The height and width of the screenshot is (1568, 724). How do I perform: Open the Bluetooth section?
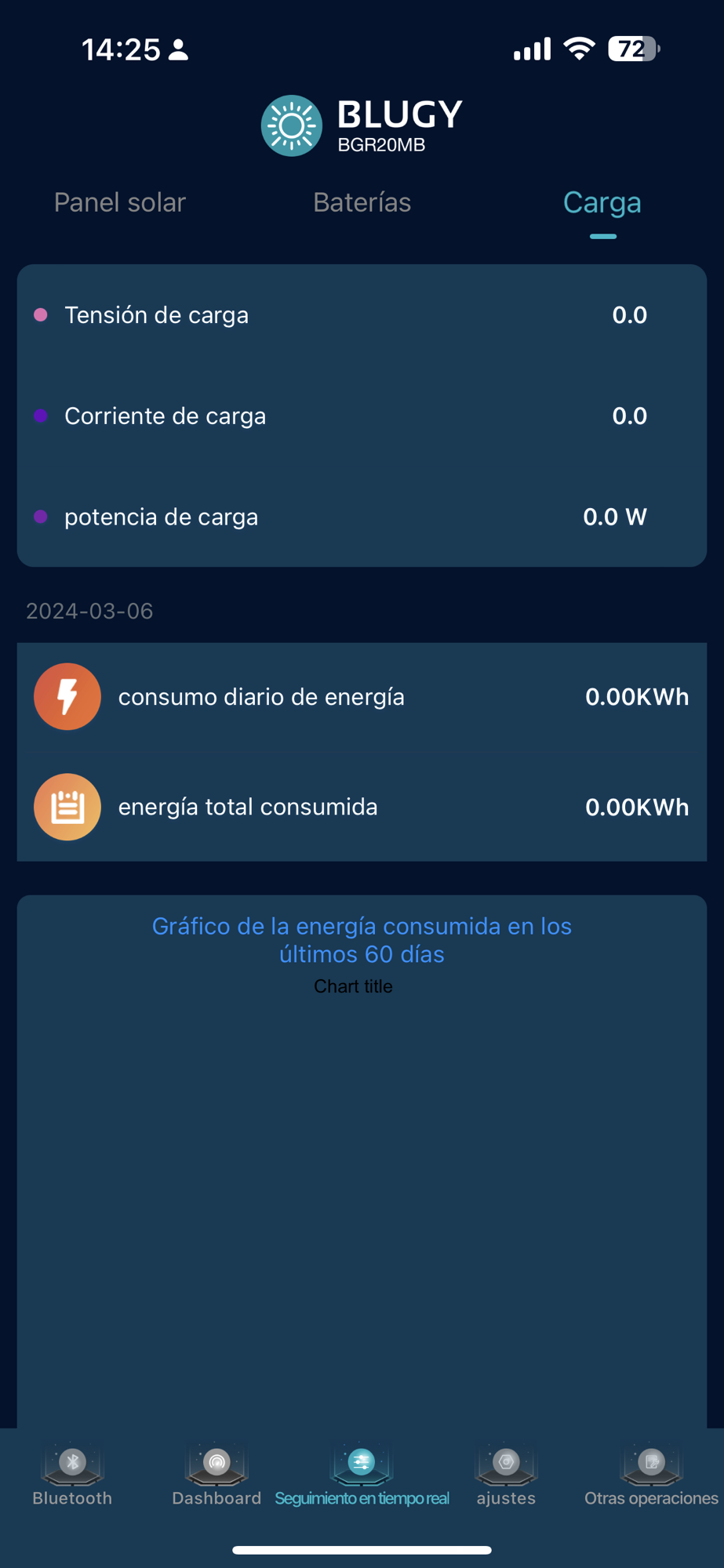72,1476
